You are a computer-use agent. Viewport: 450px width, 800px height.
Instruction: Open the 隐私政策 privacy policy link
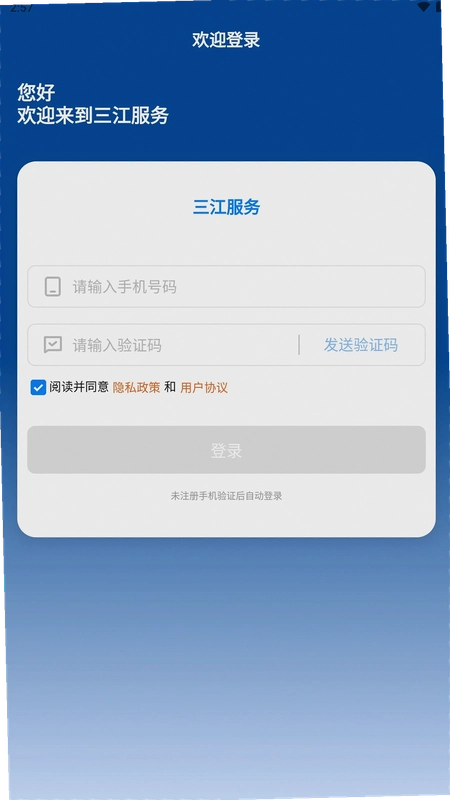136,388
